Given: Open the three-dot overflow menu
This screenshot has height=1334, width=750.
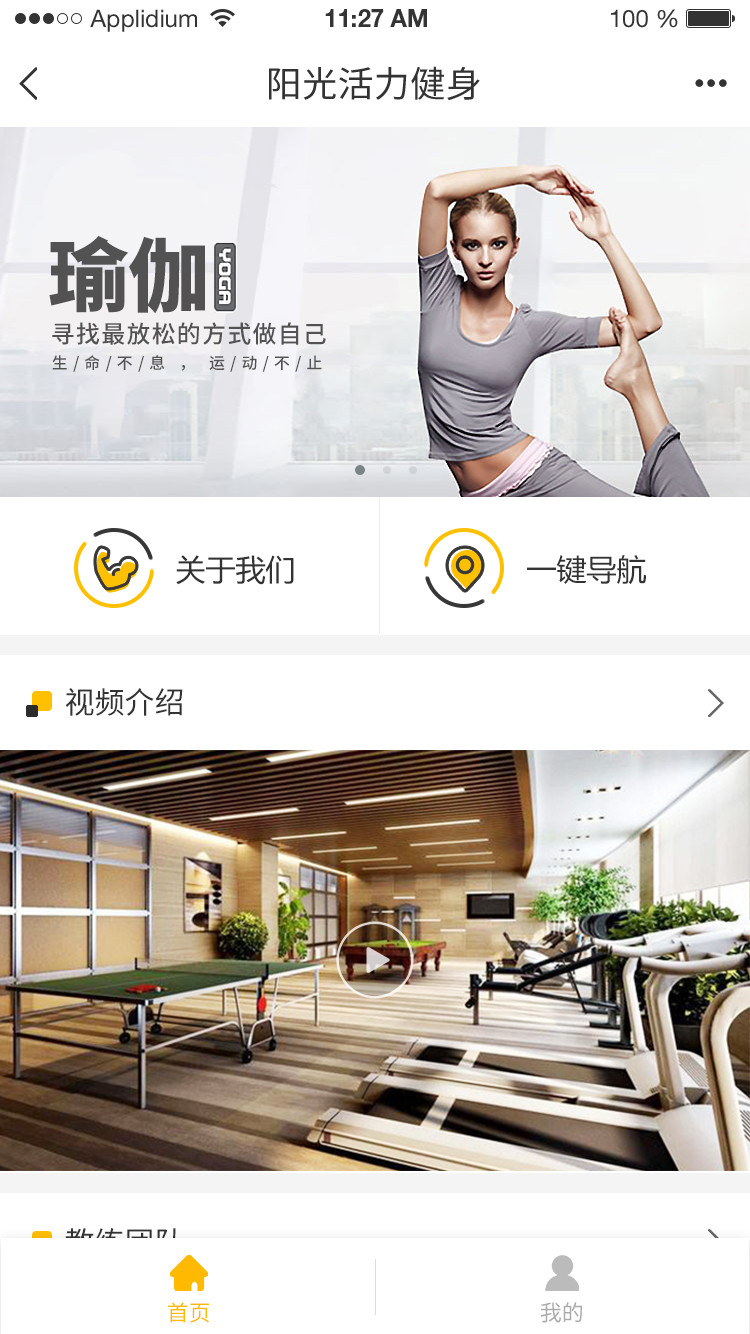Looking at the screenshot, I should (711, 84).
